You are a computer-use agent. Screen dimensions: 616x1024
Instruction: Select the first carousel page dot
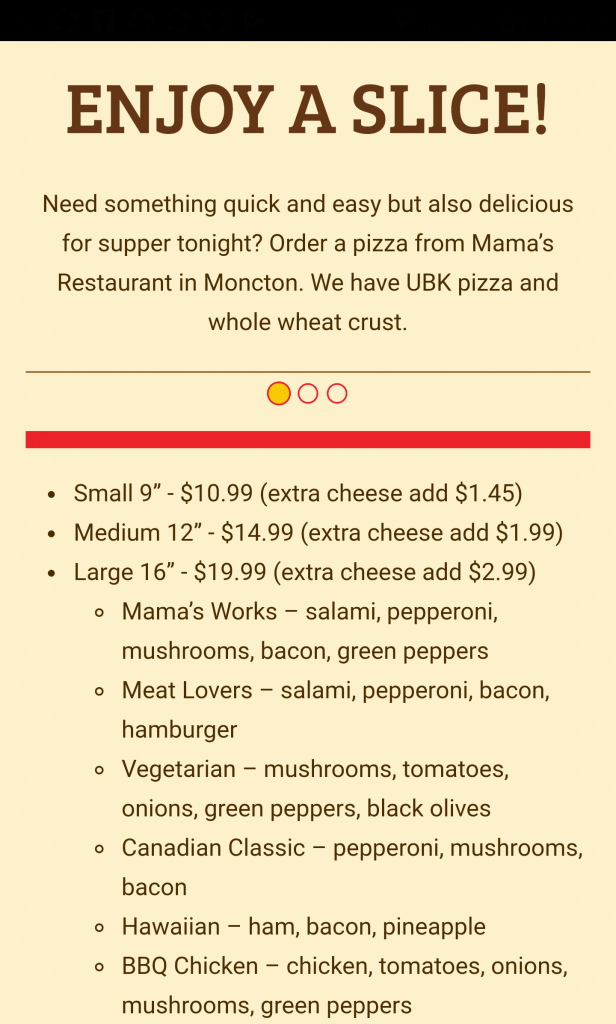pyautogui.click(x=279, y=394)
